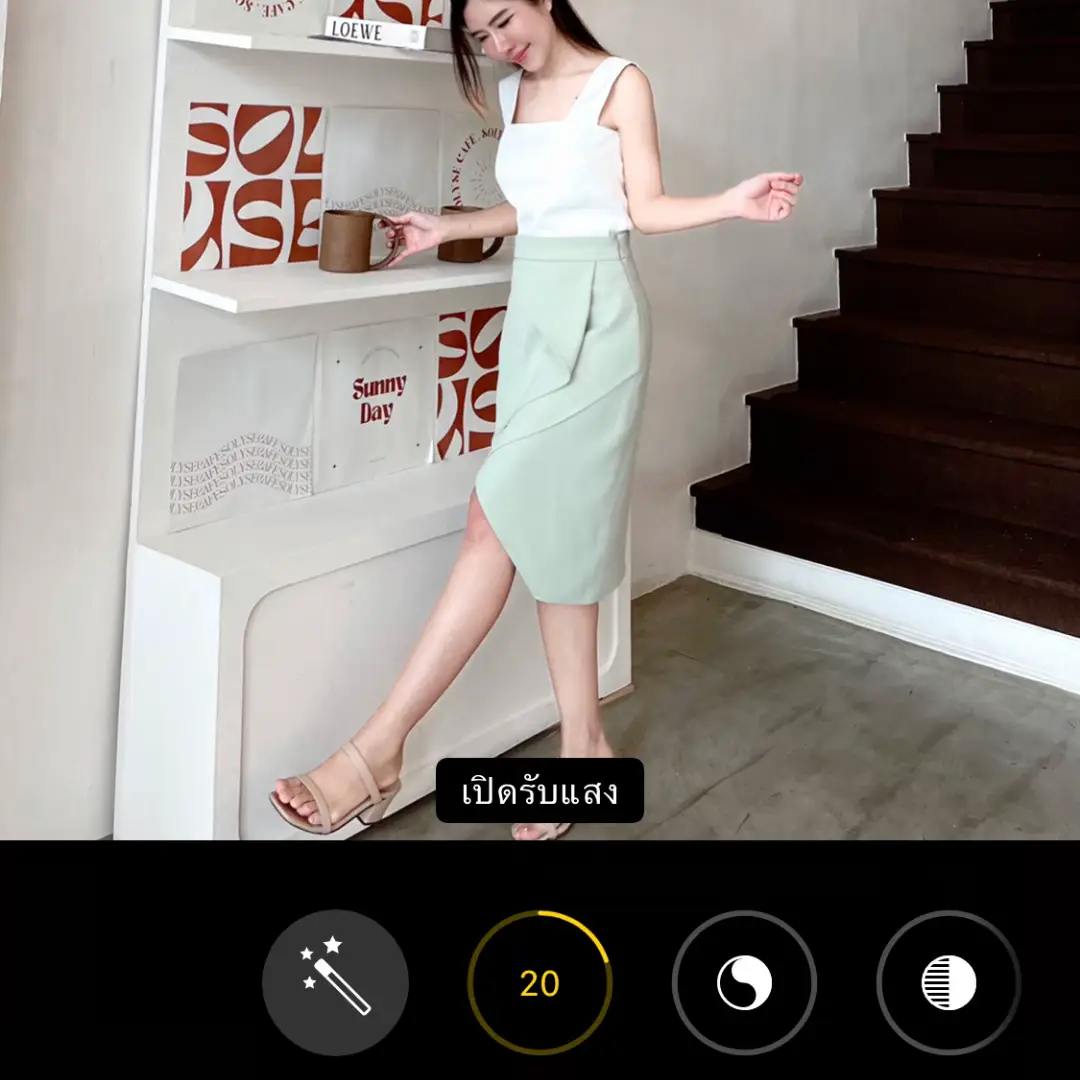Tap the auto-enhance magic wand
This screenshot has width=1080, height=1080.
pos(335,982)
